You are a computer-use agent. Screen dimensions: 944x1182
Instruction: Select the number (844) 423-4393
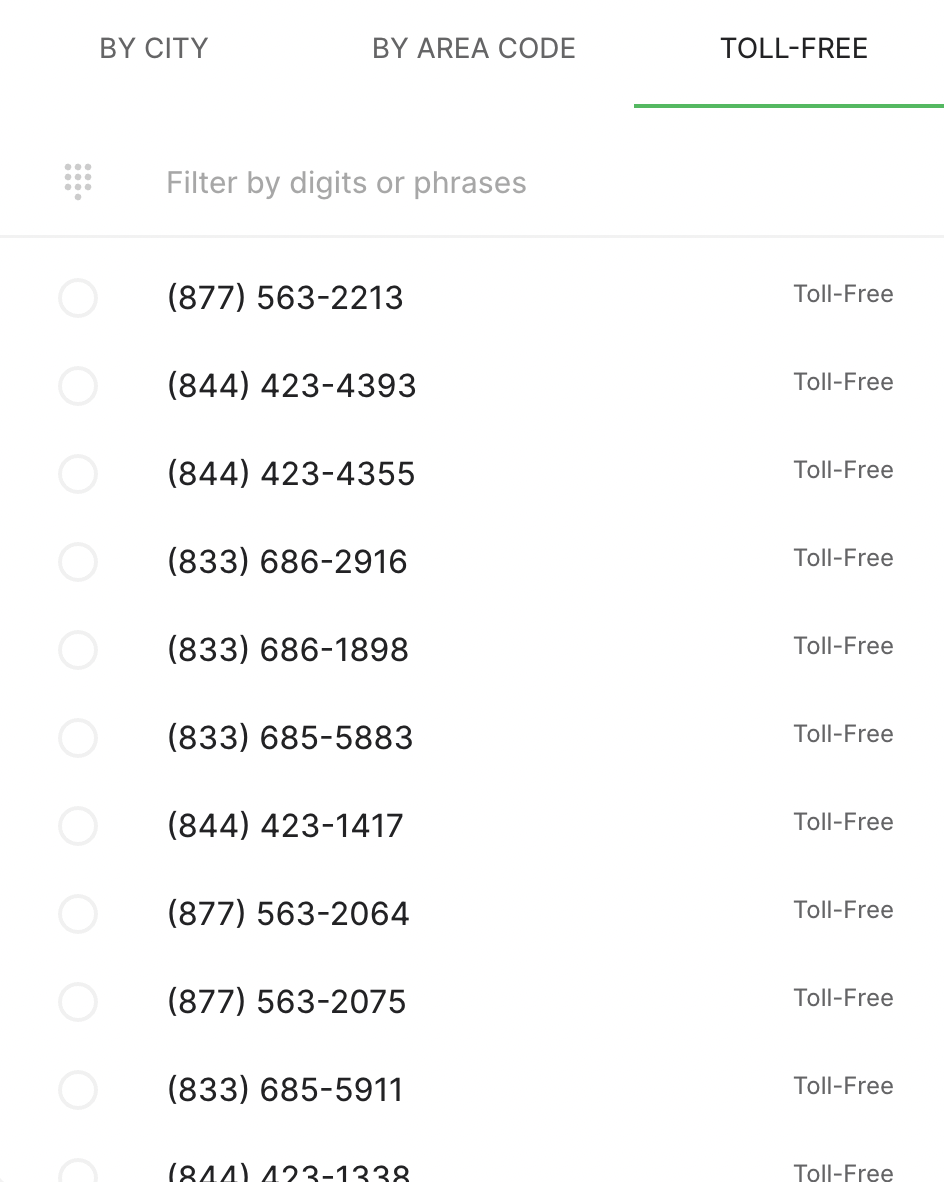78,386
